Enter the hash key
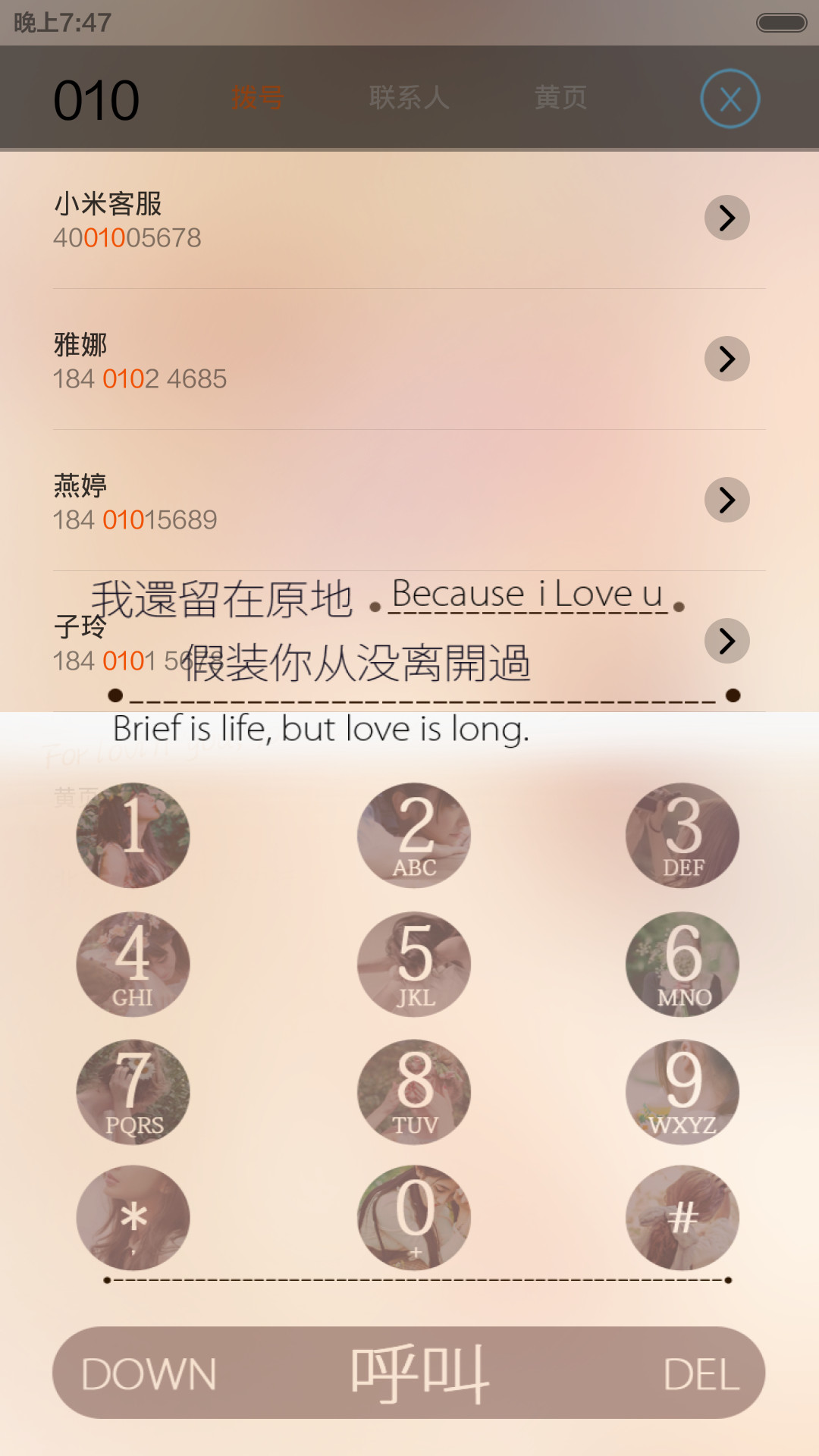Image resolution: width=819 pixels, height=1456 pixels. [682, 1218]
